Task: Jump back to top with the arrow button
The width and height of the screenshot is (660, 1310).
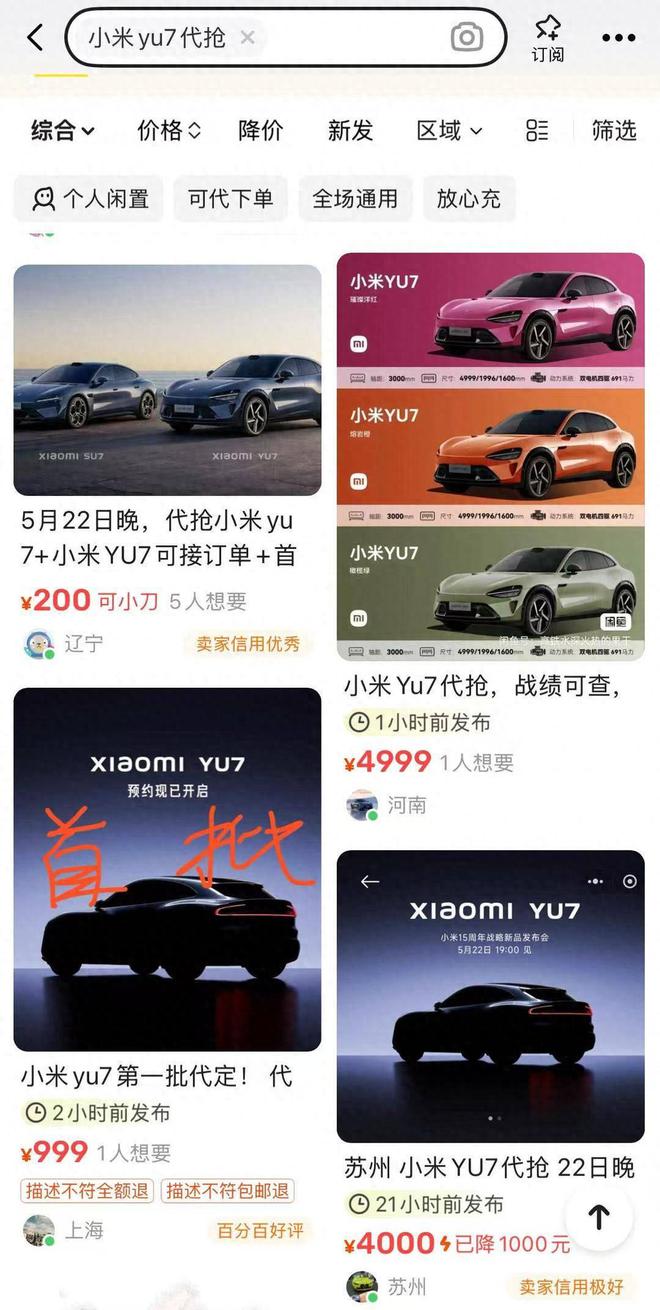Action: coord(598,1217)
